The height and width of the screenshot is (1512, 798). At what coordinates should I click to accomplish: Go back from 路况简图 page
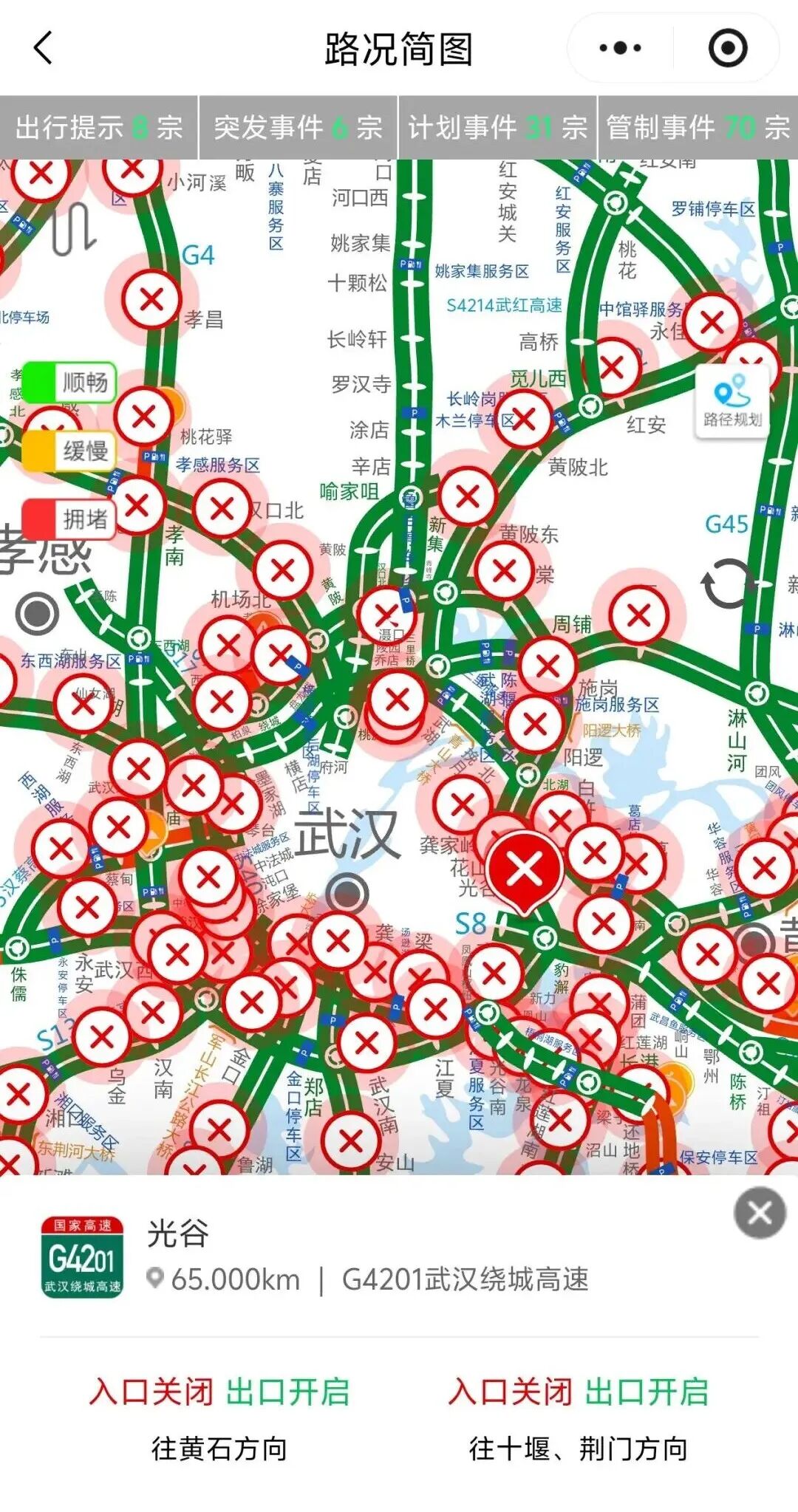click(x=44, y=49)
